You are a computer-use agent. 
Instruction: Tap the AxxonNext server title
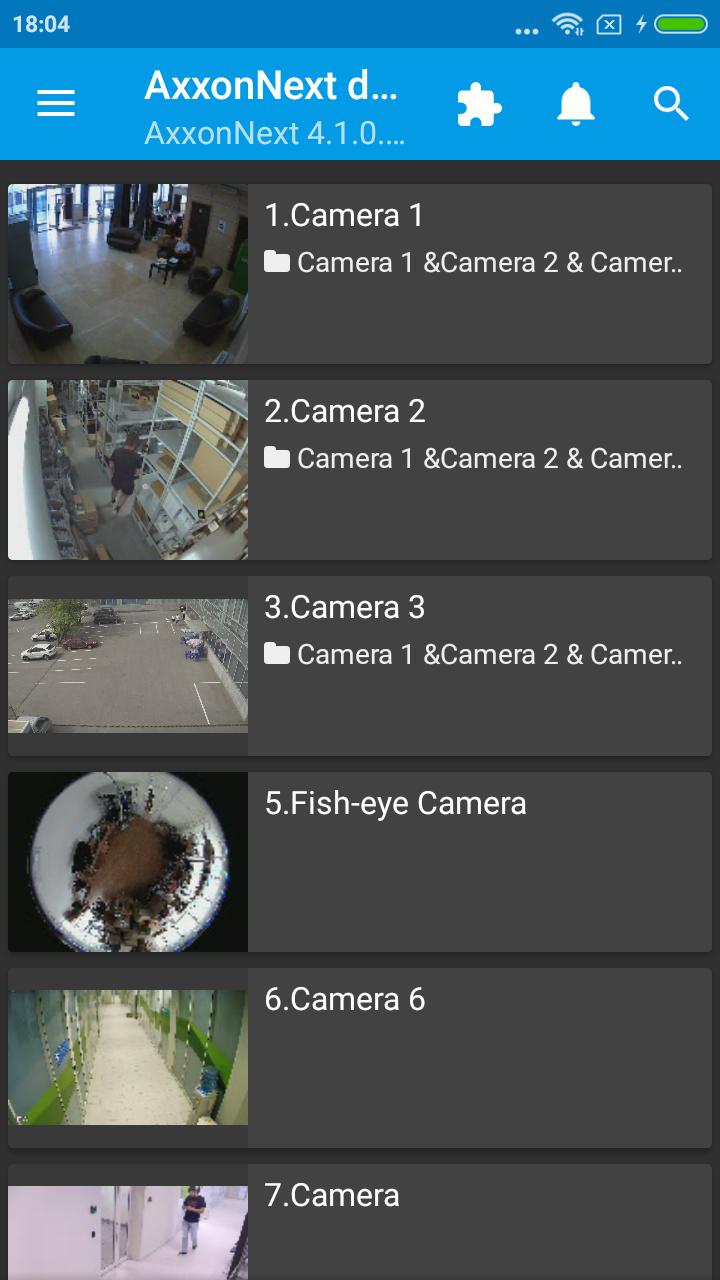click(275, 106)
